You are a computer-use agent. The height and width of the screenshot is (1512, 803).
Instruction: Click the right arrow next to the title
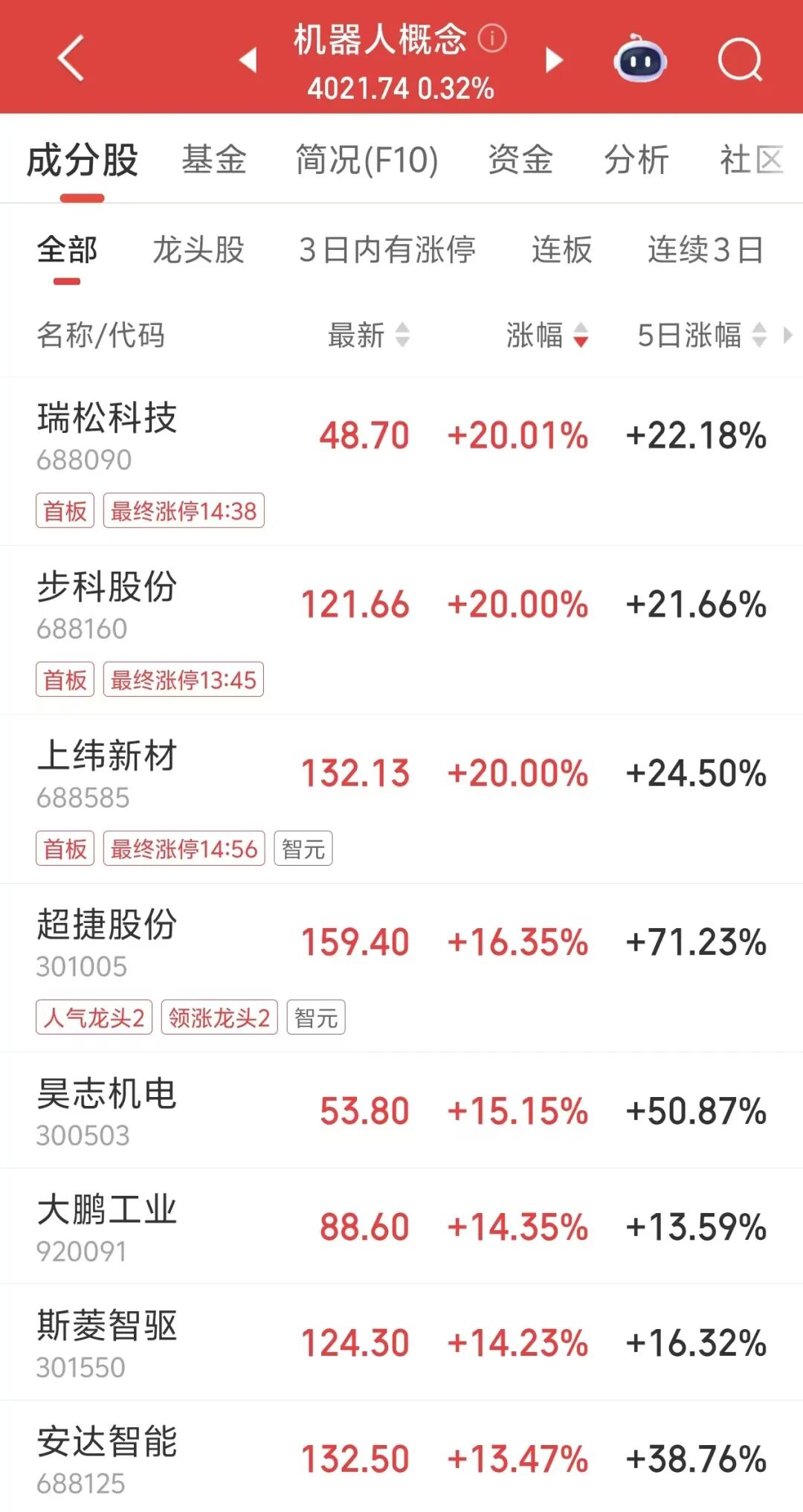pos(554,59)
